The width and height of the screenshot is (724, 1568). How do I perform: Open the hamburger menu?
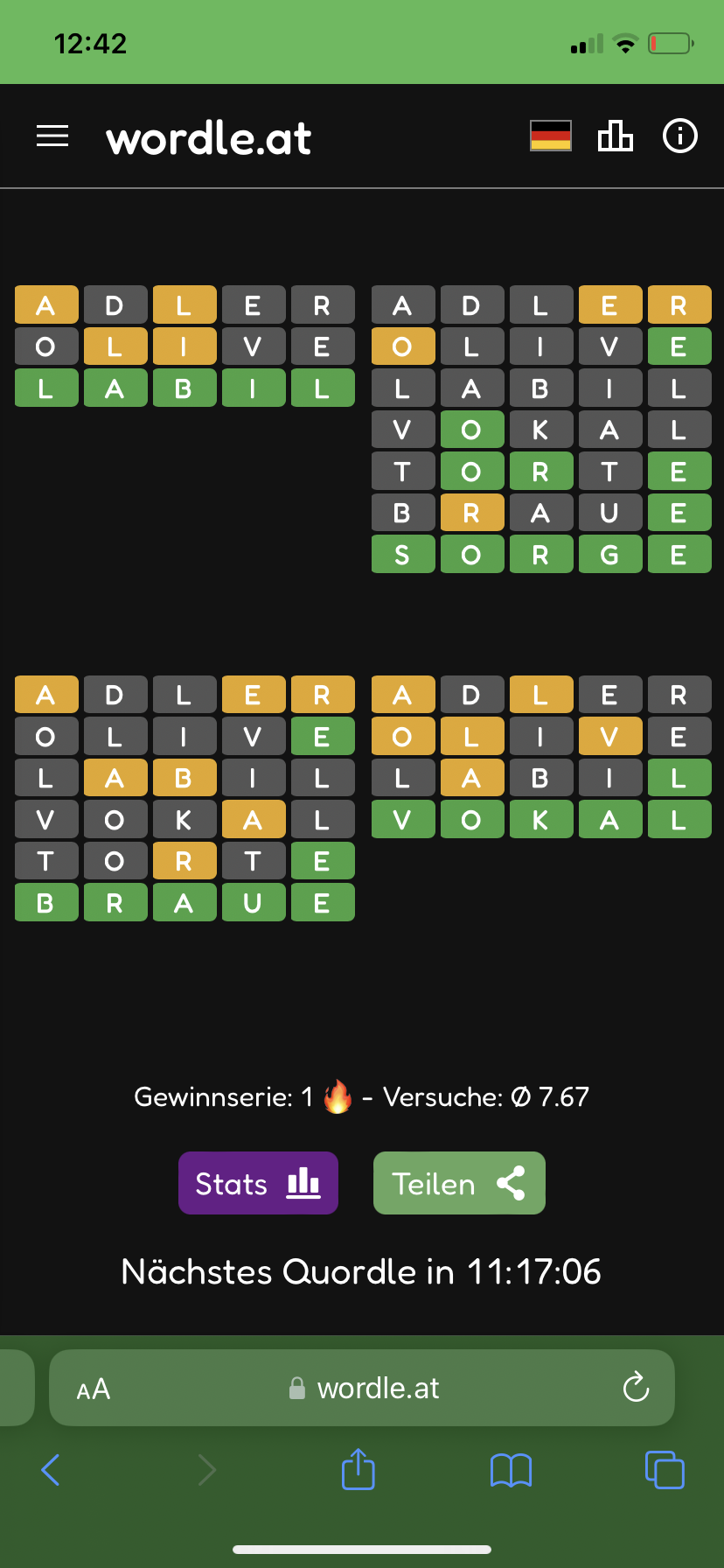click(52, 136)
